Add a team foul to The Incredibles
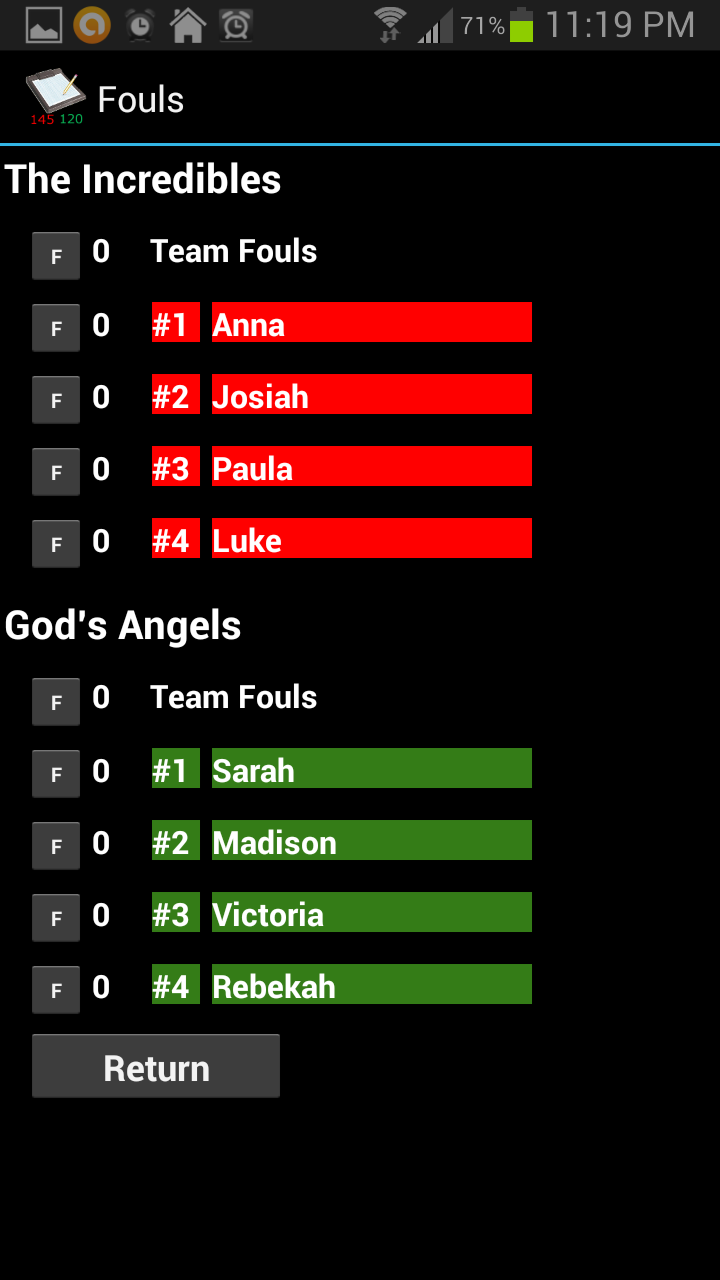The height and width of the screenshot is (1280, 720). pyautogui.click(x=55, y=255)
